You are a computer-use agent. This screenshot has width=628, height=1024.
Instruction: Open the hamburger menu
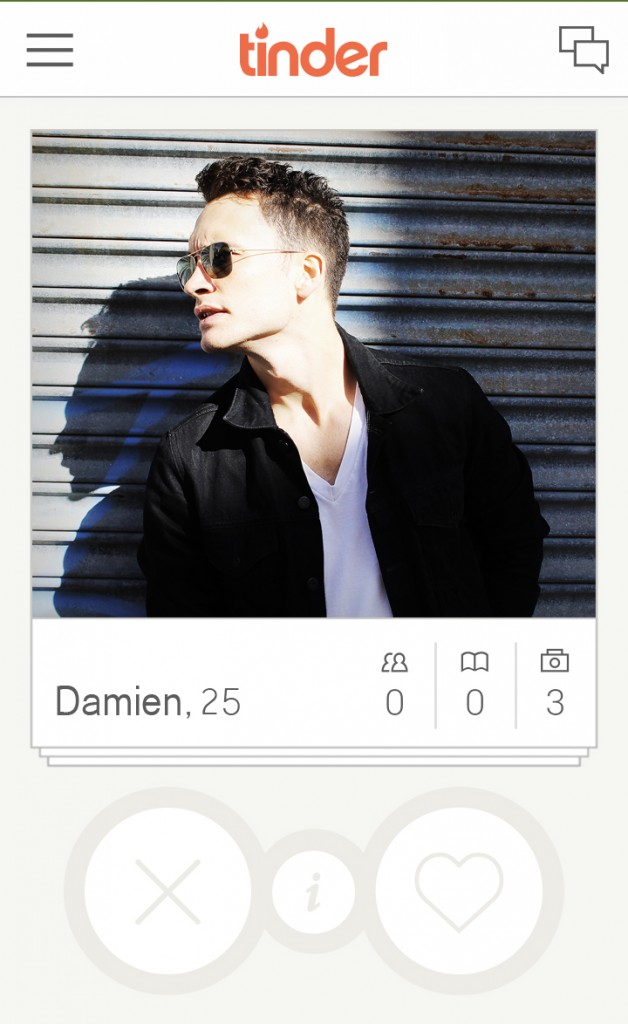coord(50,50)
